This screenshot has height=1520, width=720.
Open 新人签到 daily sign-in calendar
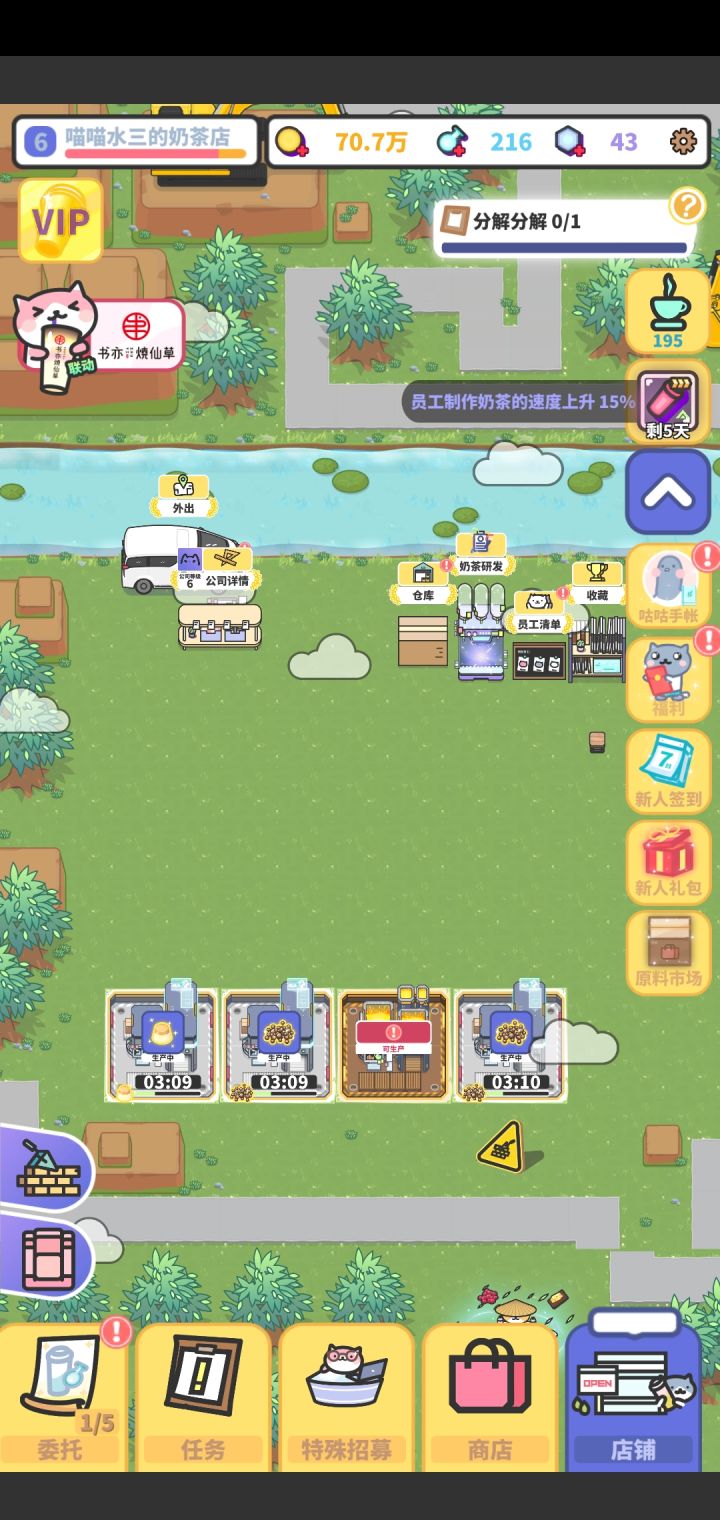[667, 770]
